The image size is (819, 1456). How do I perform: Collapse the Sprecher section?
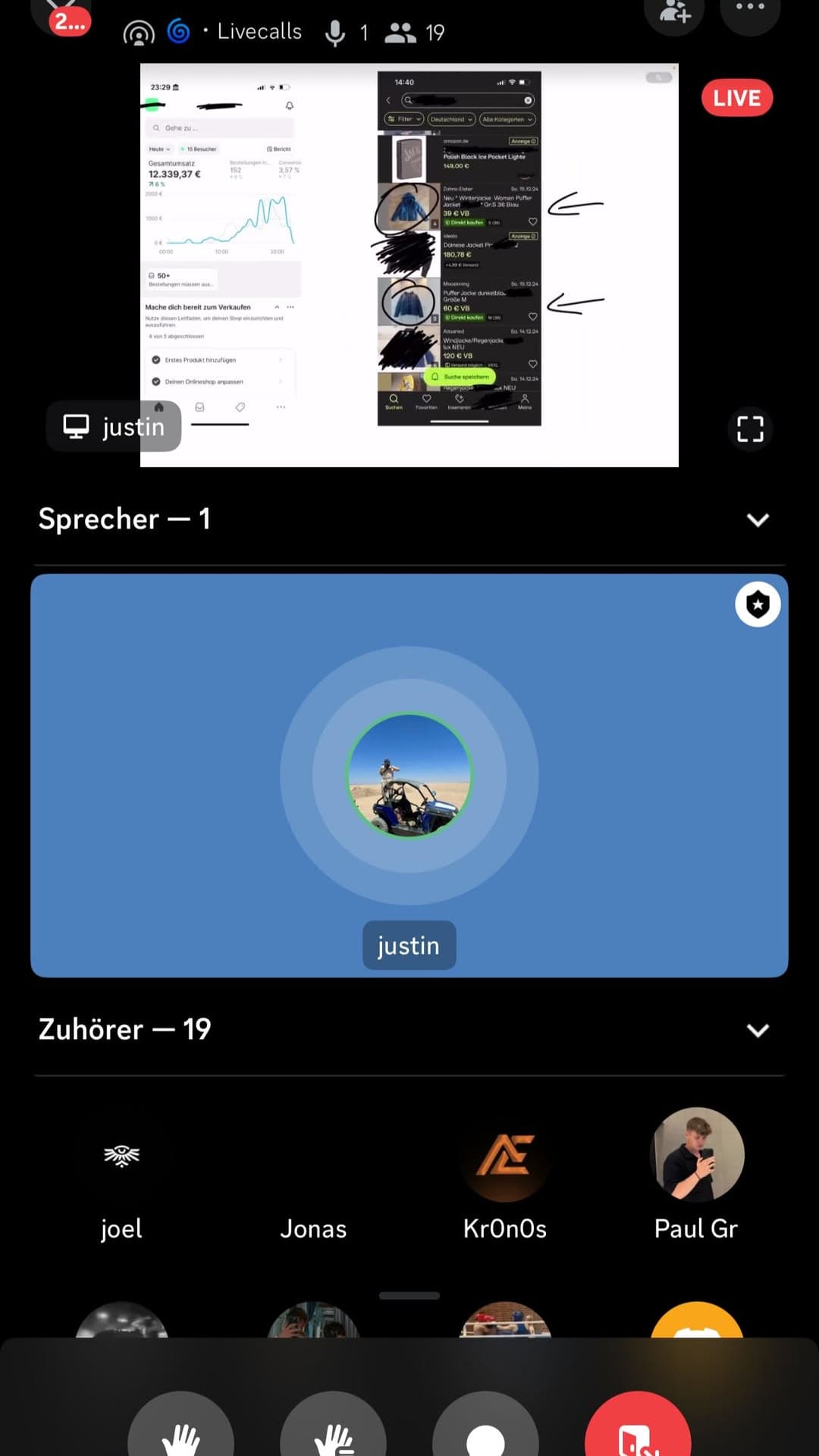pyautogui.click(x=758, y=520)
